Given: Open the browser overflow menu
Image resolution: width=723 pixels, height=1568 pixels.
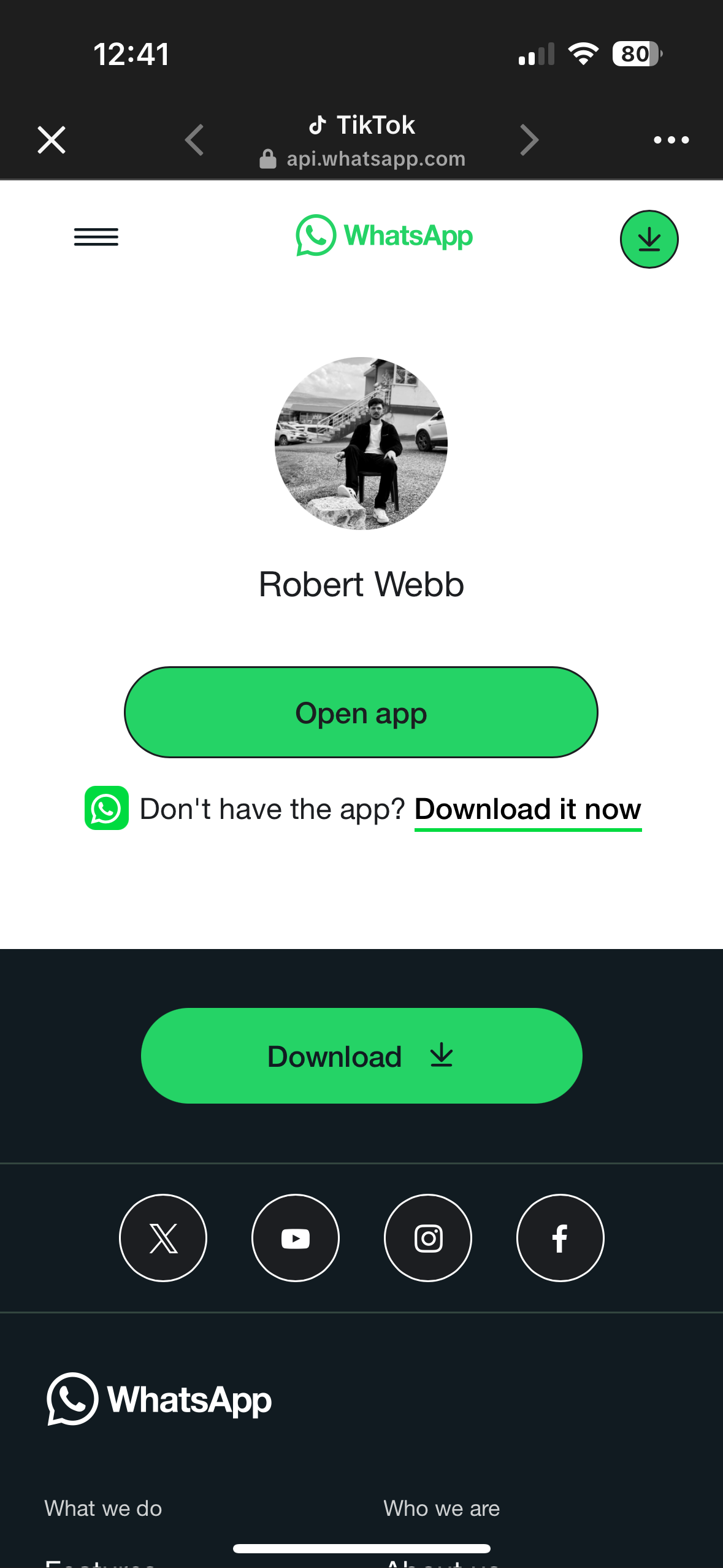Looking at the screenshot, I should coord(671,140).
